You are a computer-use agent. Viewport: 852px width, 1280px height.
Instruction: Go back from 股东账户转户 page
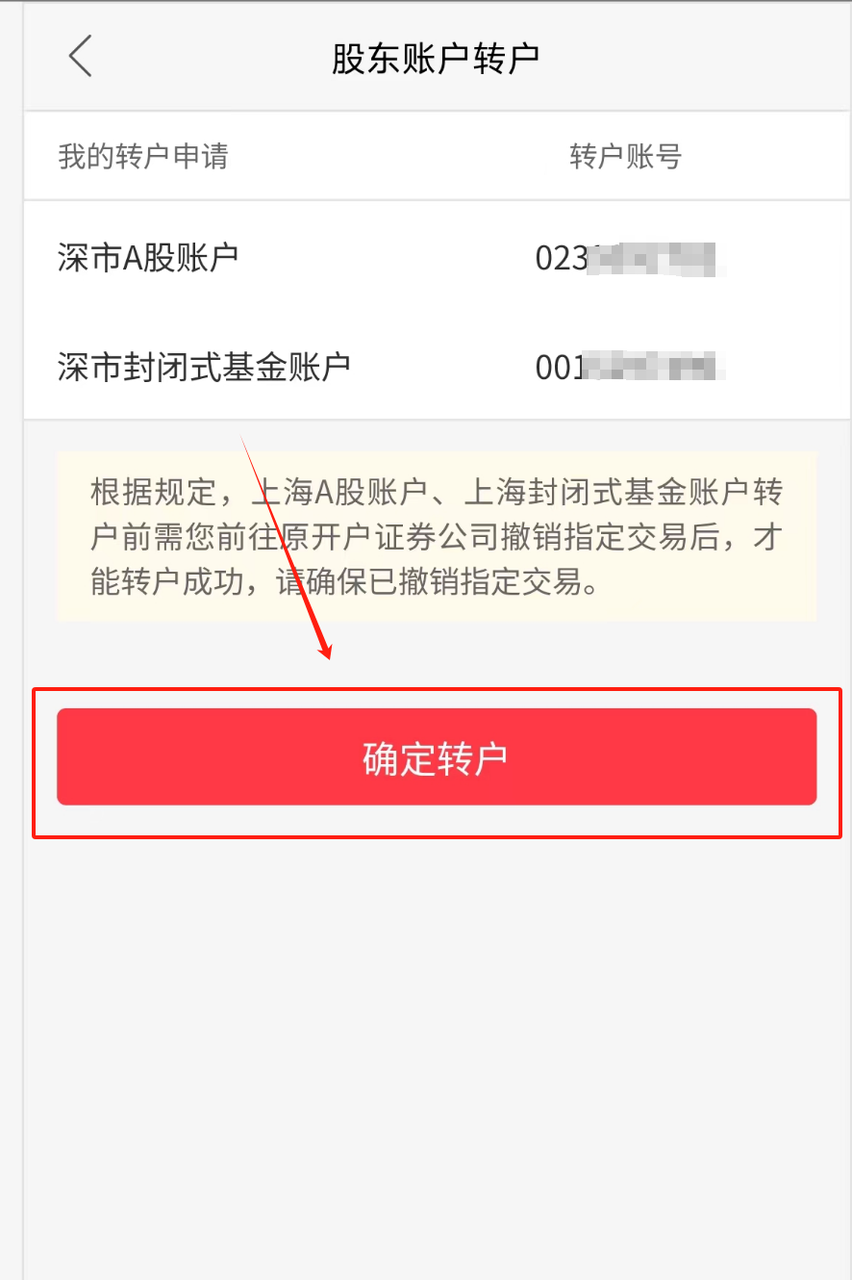tap(80, 56)
